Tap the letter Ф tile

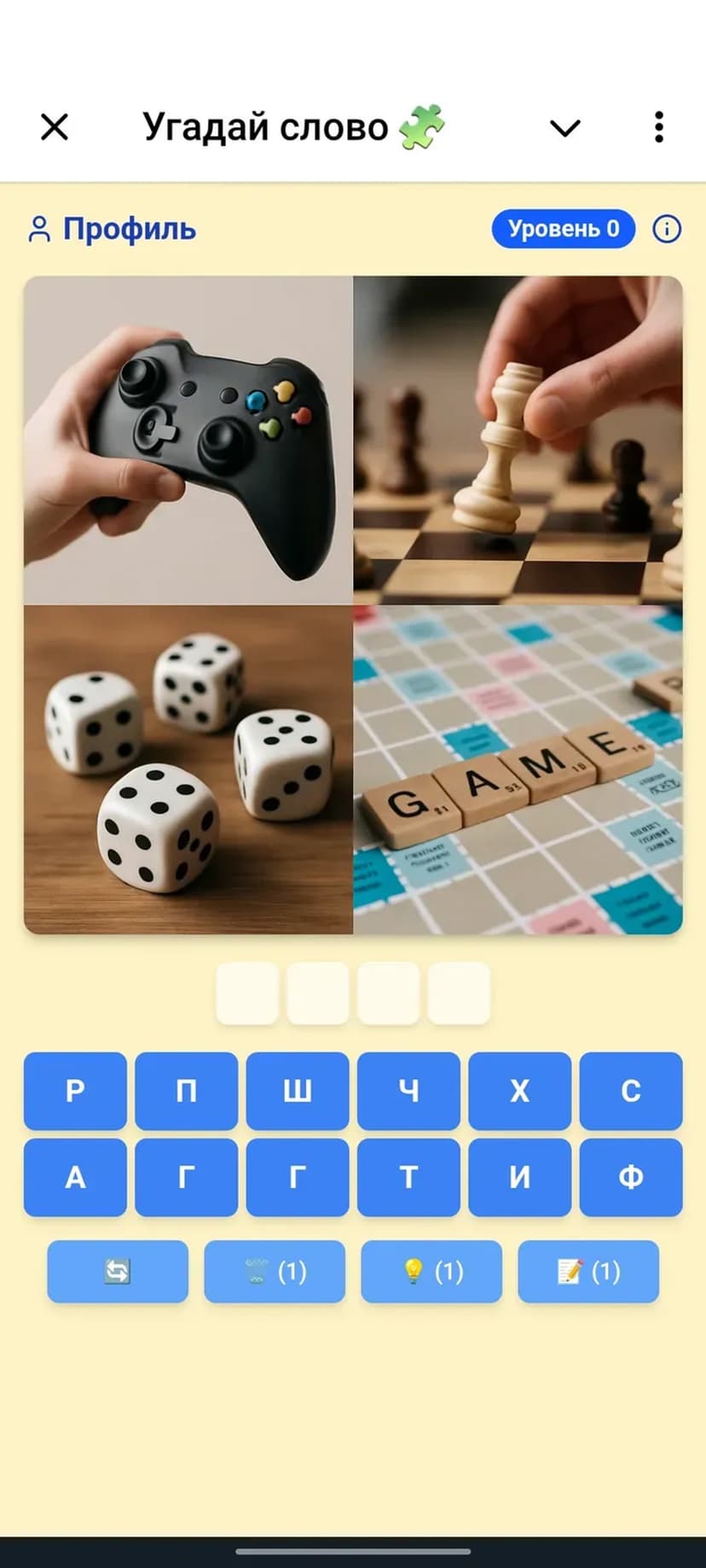[631, 1177]
